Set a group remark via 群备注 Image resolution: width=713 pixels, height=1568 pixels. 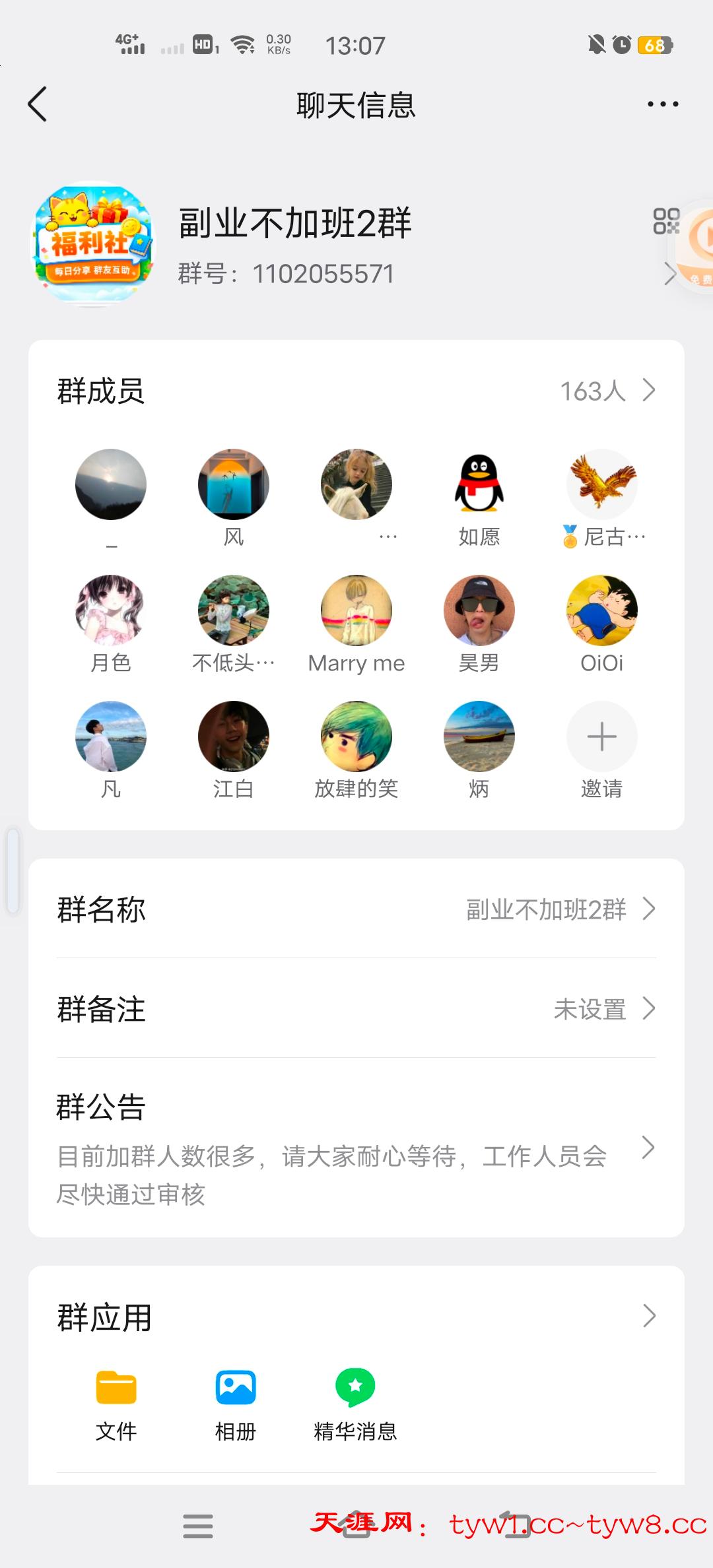coord(356,1009)
